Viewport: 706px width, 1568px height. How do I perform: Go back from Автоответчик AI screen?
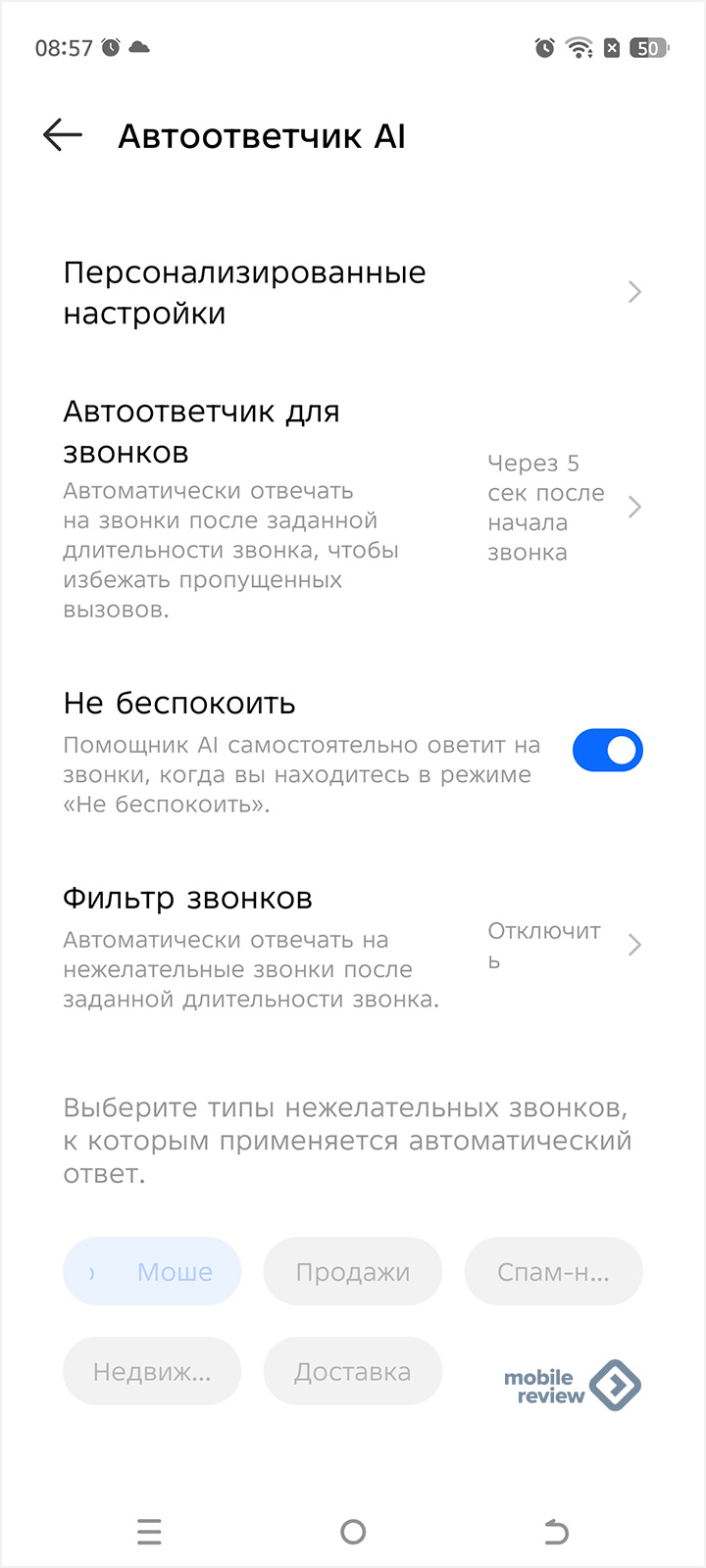coord(63,135)
